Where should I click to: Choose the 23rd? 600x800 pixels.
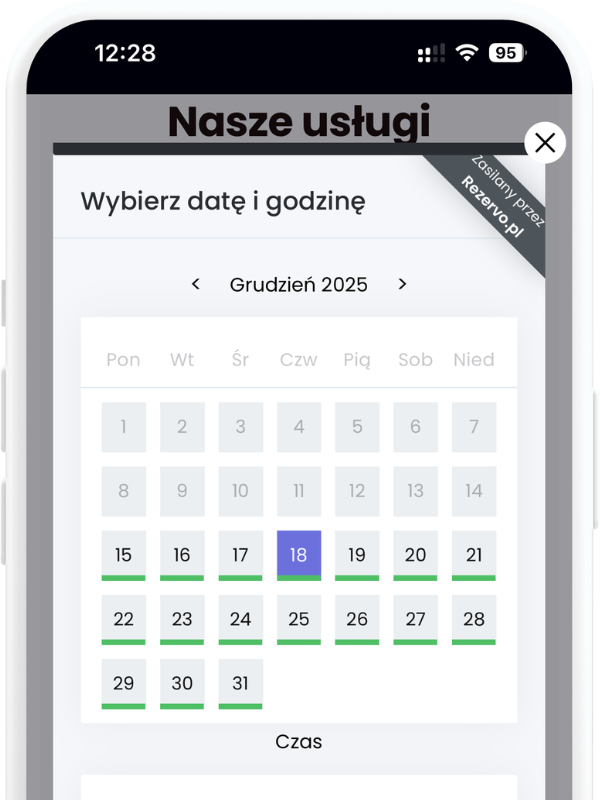pos(182,619)
